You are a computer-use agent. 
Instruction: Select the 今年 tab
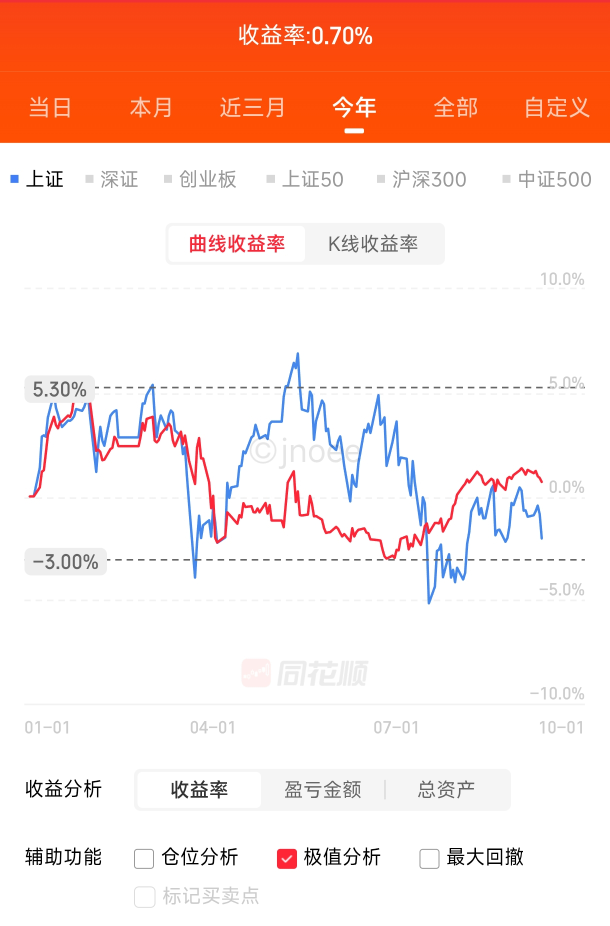[x=354, y=108]
